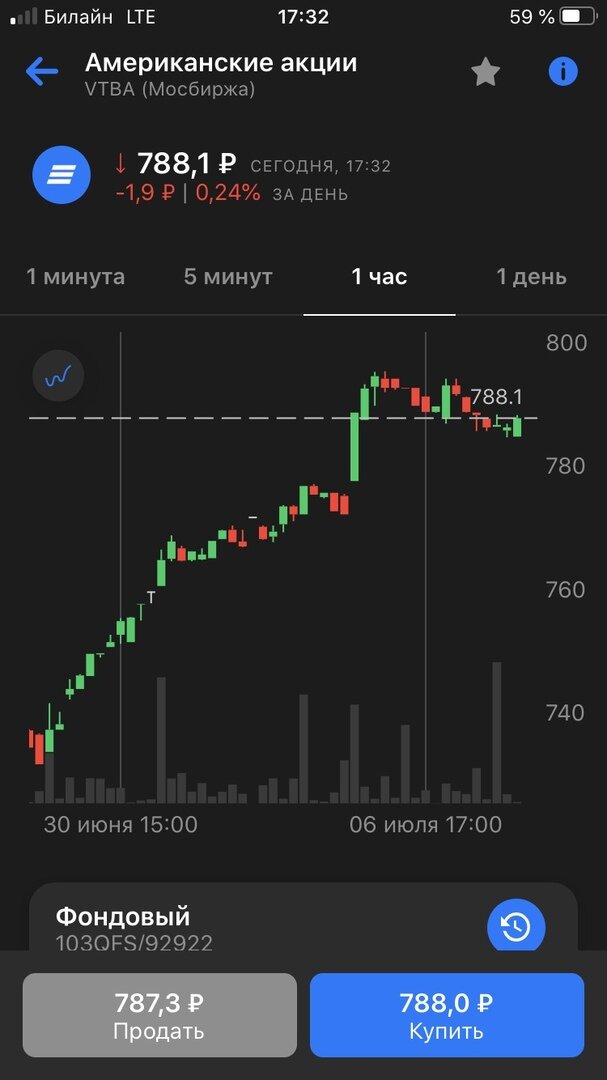The width and height of the screenshot is (607, 1080).
Task: Toggle the chart type icon
Action: pos(58,376)
